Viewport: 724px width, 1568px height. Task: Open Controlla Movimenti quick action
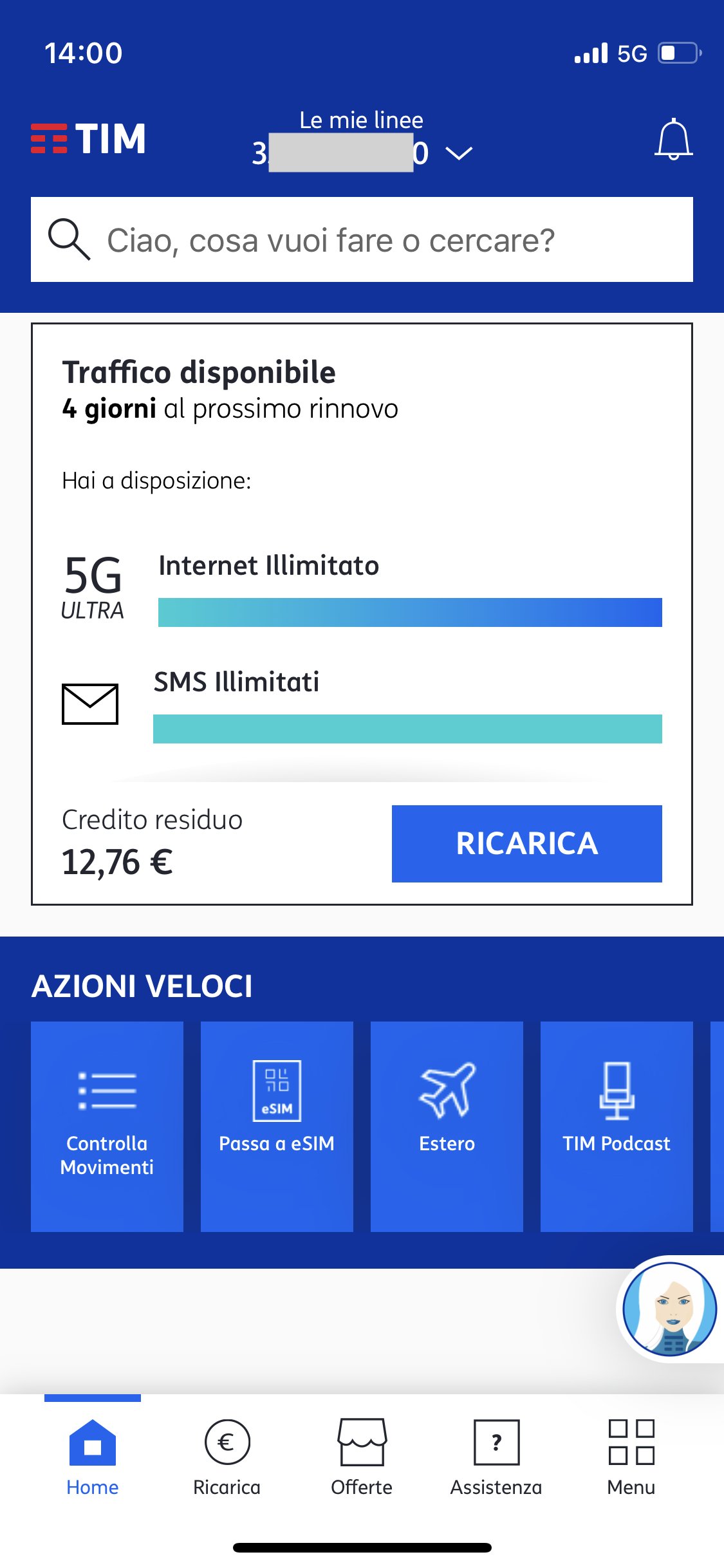coord(107,1126)
